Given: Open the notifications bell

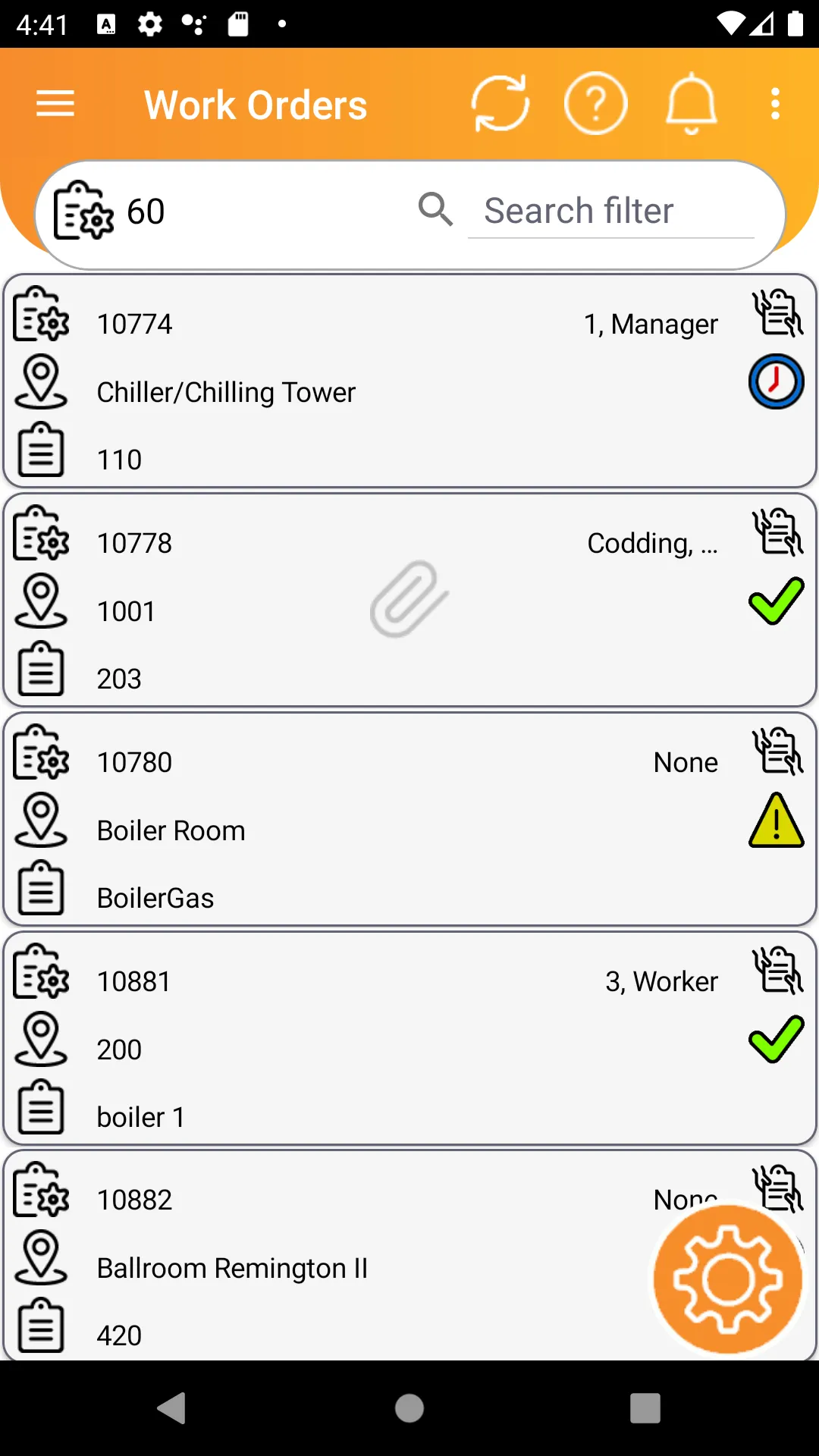Looking at the screenshot, I should (692, 104).
